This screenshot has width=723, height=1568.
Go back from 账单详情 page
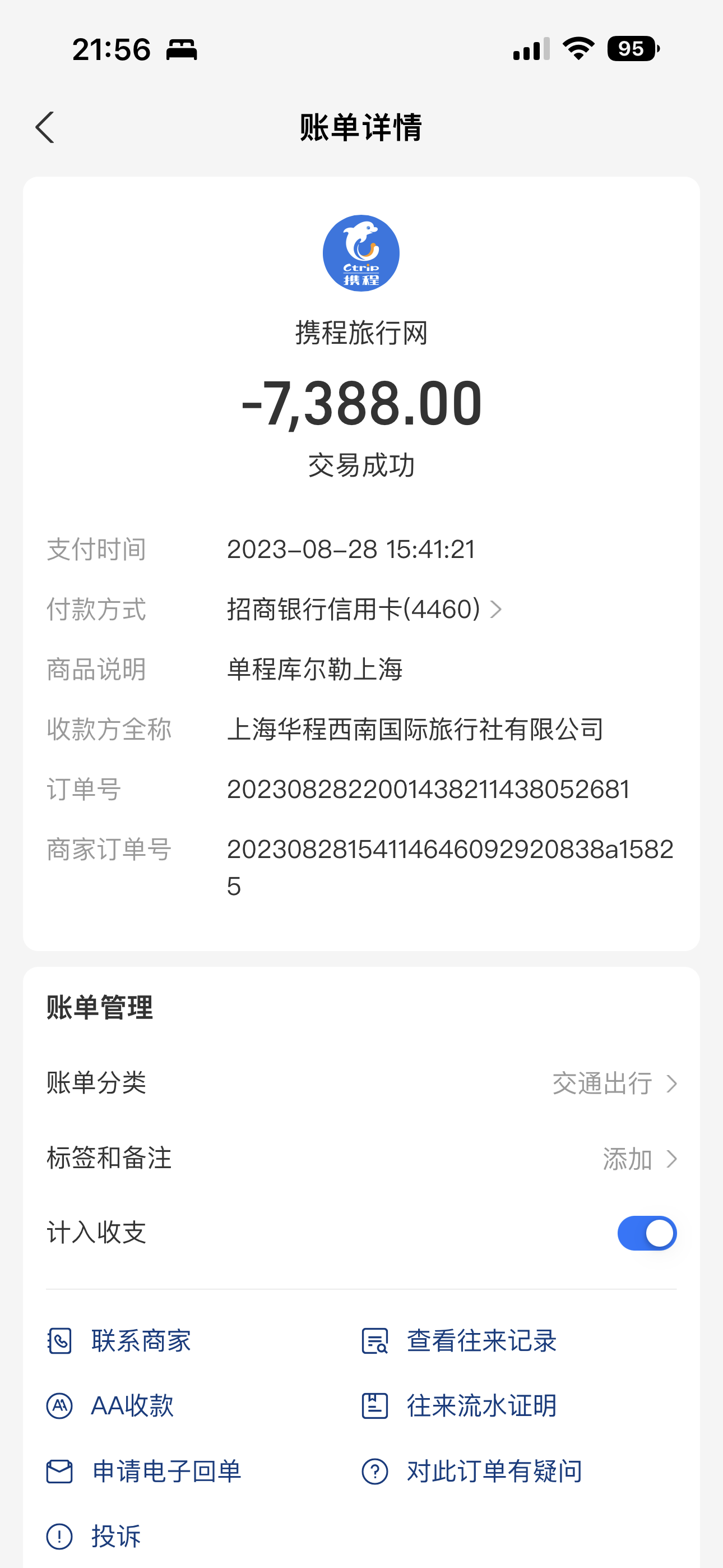(45, 127)
